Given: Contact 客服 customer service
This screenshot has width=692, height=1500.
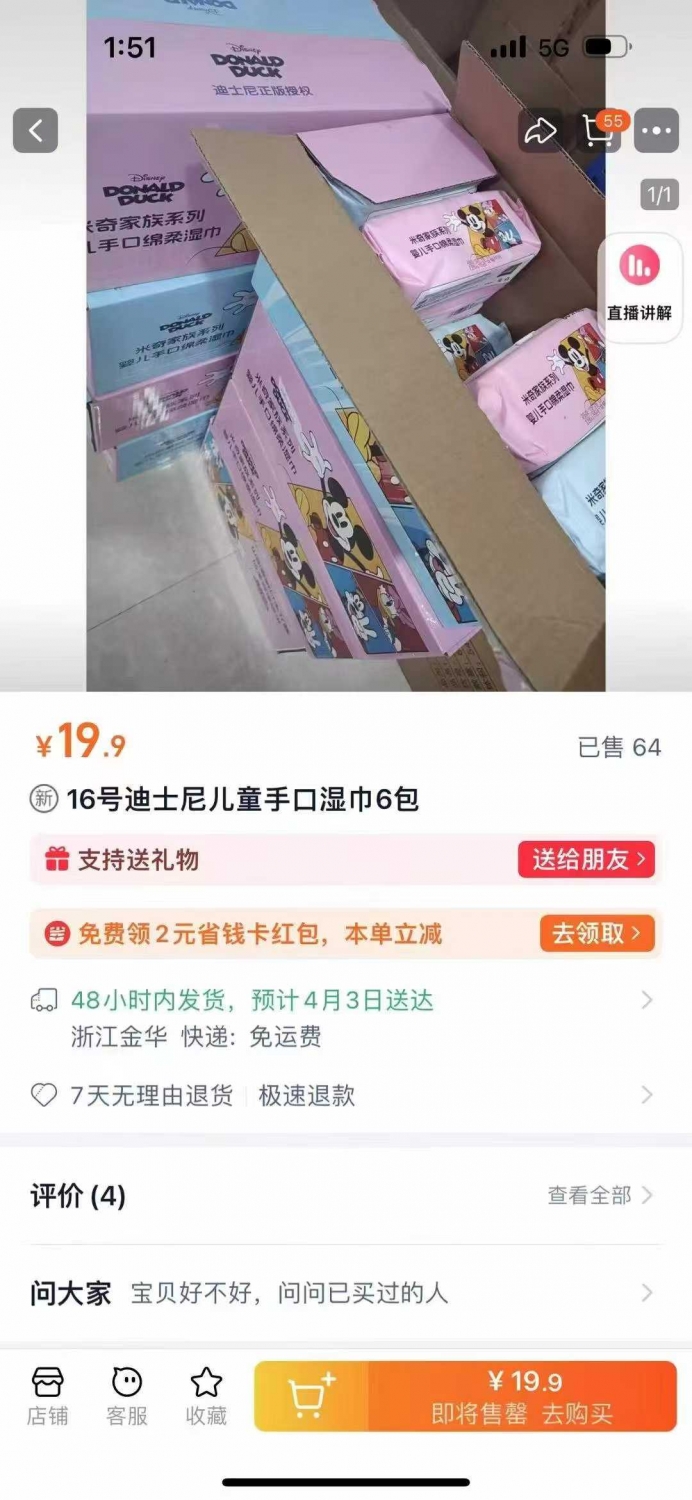Looking at the screenshot, I should 127,1396.
